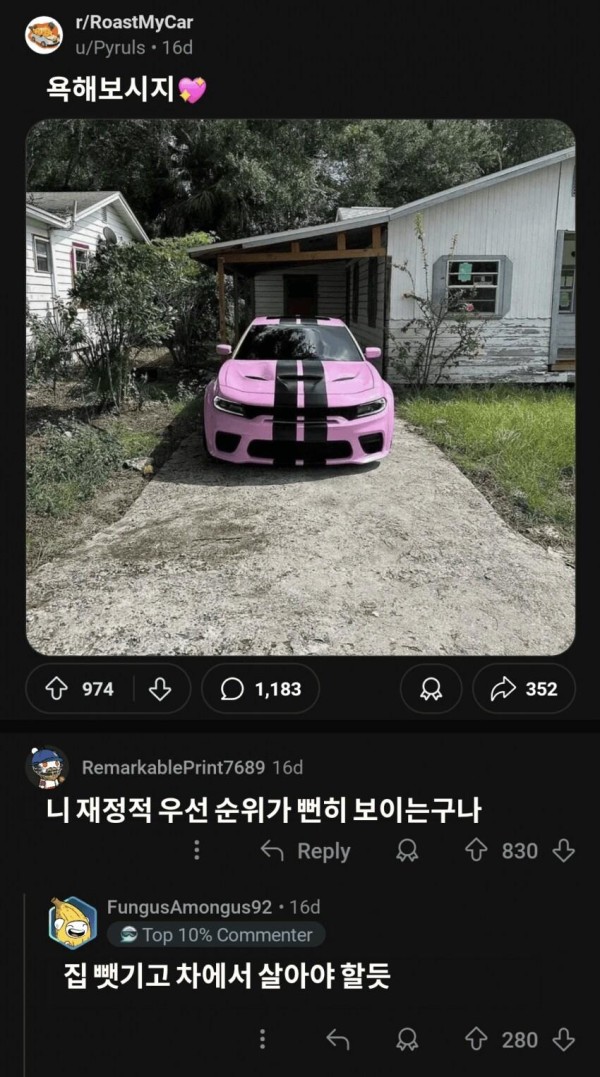Reply to FungusAmongus92's comment
The image size is (600, 1077).
click(337, 1040)
